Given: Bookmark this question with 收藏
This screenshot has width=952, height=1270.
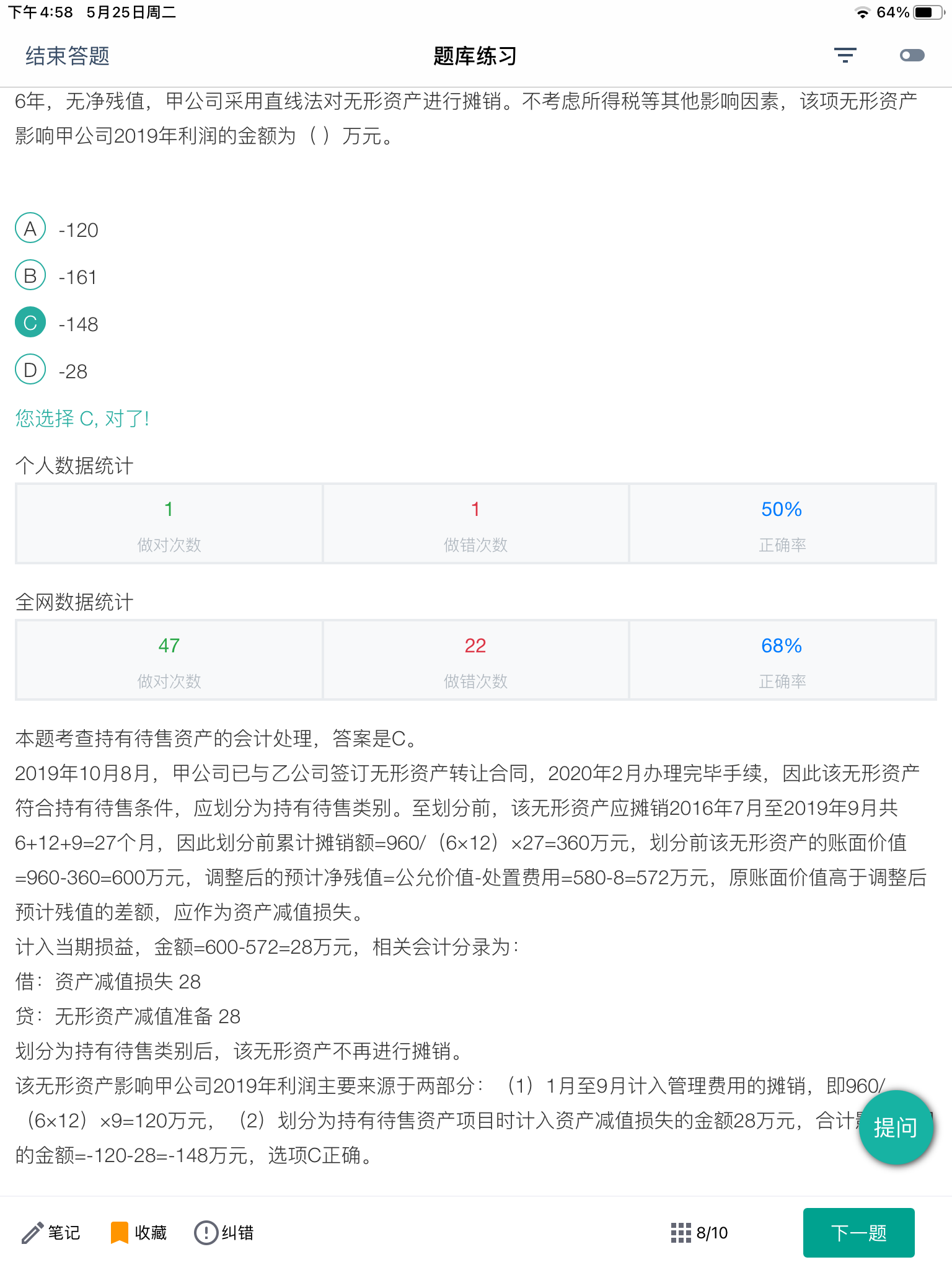Looking at the screenshot, I should 139,1233.
